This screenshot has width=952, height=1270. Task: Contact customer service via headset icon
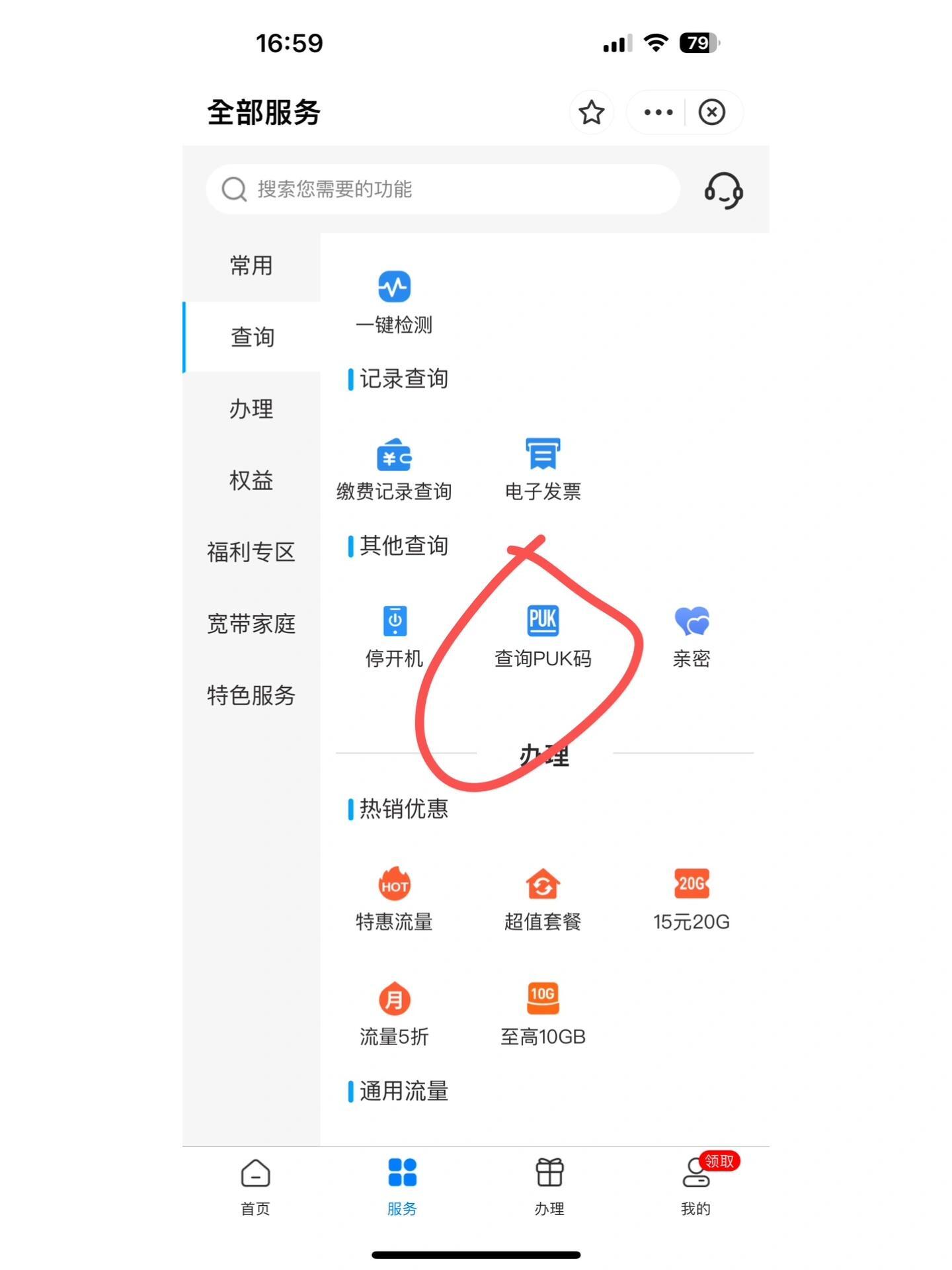point(723,190)
